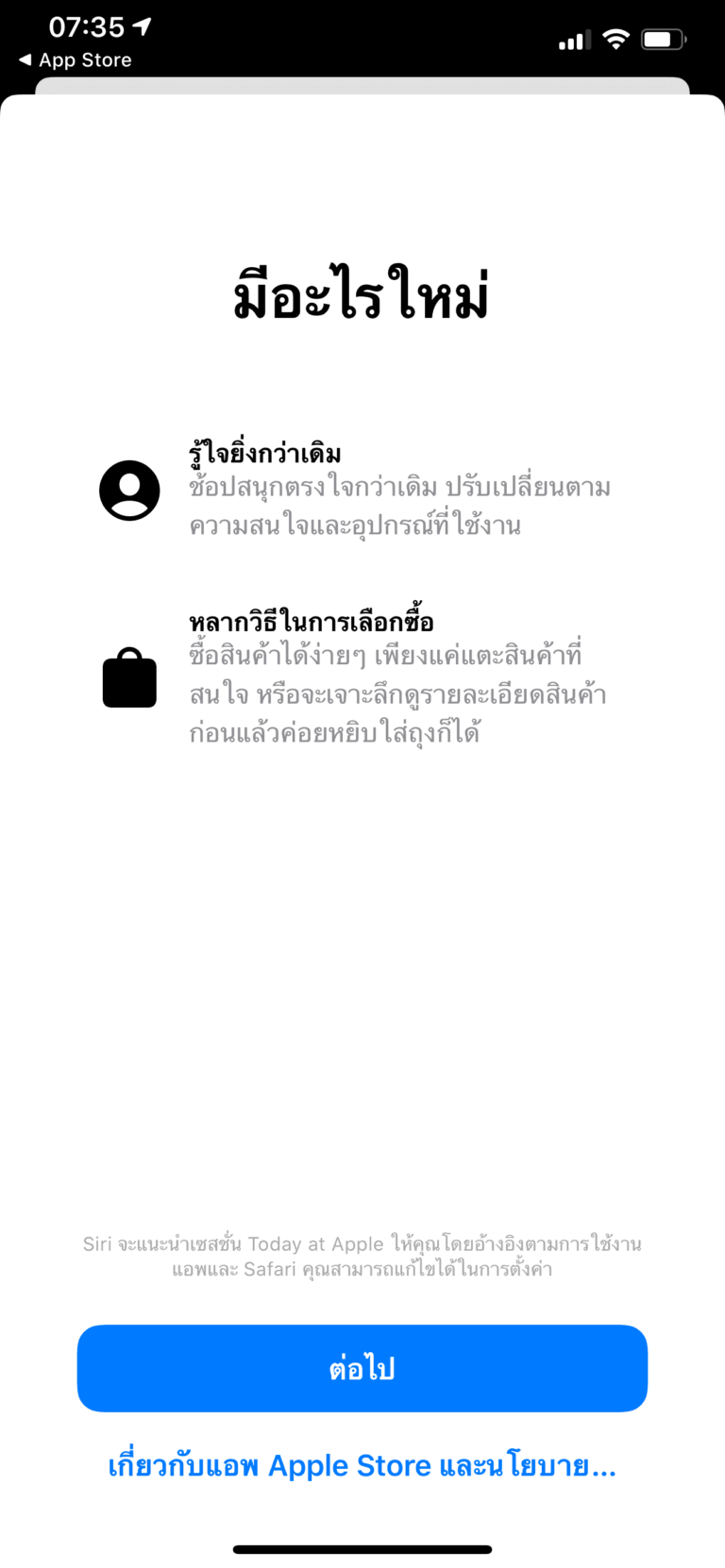Tap the มีอะไรใหม่ title heading
The width and height of the screenshot is (725, 1568).
point(362,292)
